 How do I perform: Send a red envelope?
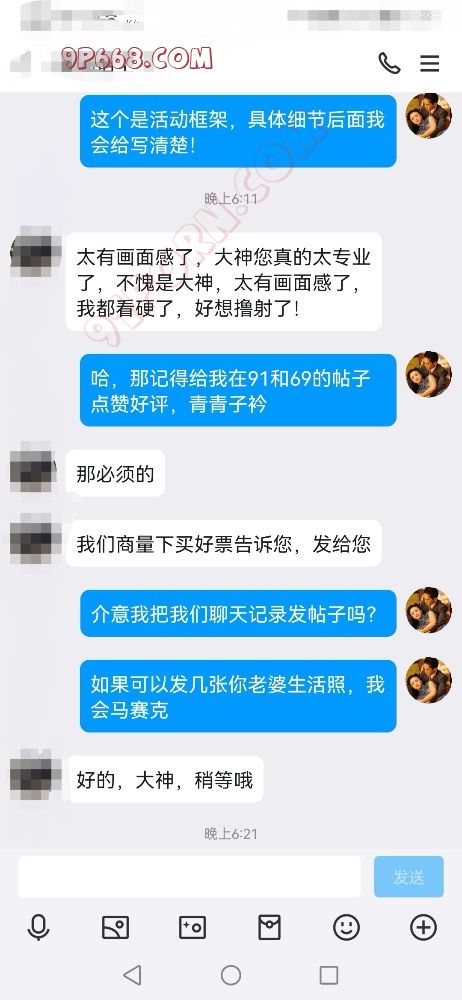click(x=269, y=927)
